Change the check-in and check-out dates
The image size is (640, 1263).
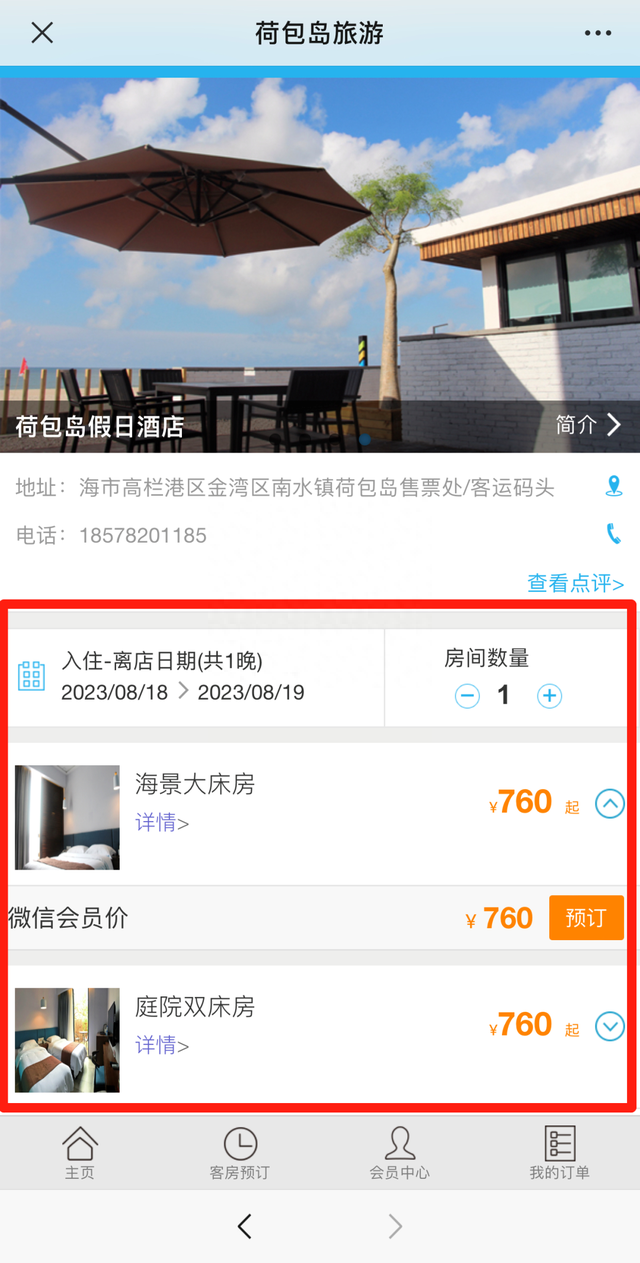point(182,677)
